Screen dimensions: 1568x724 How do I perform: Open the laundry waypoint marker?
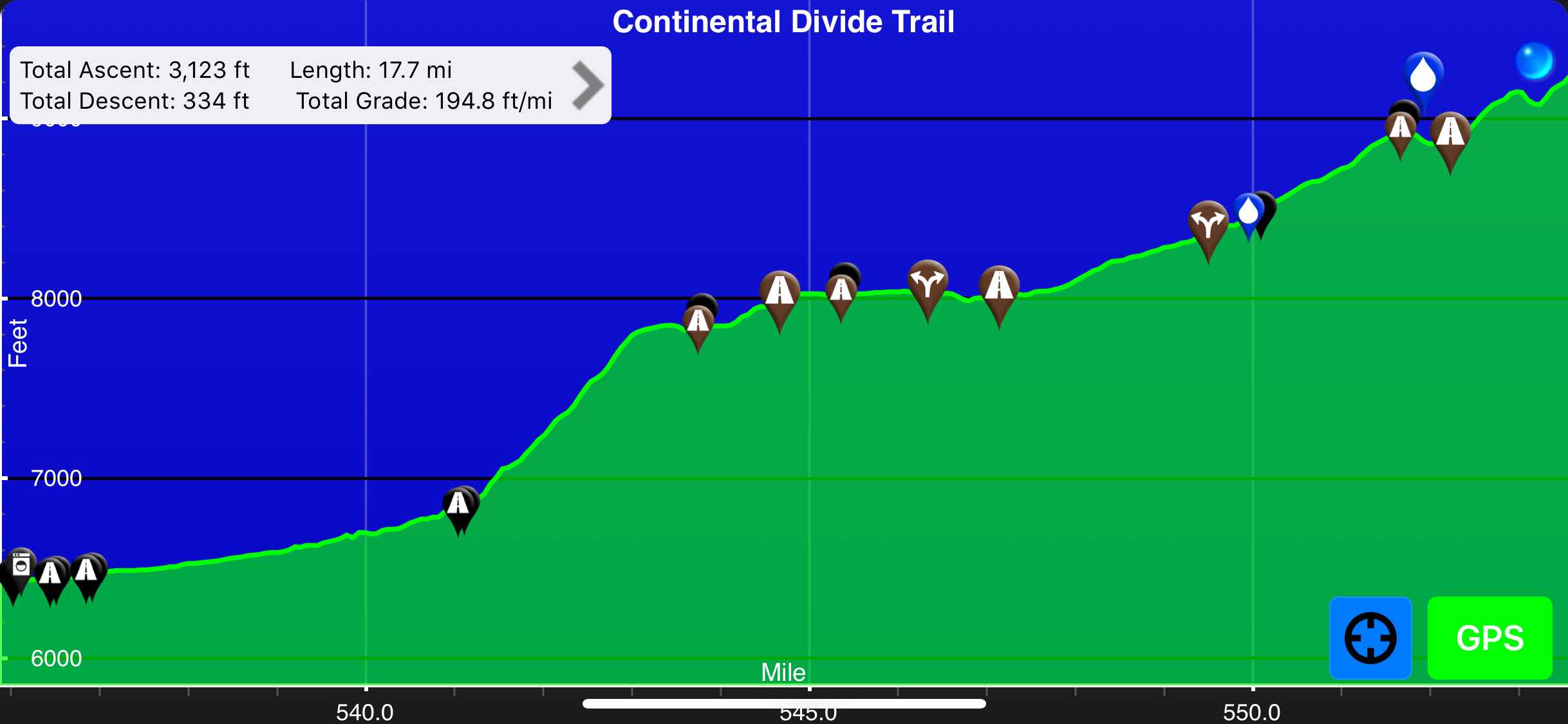pyautogui.click(x=21, y=566)
